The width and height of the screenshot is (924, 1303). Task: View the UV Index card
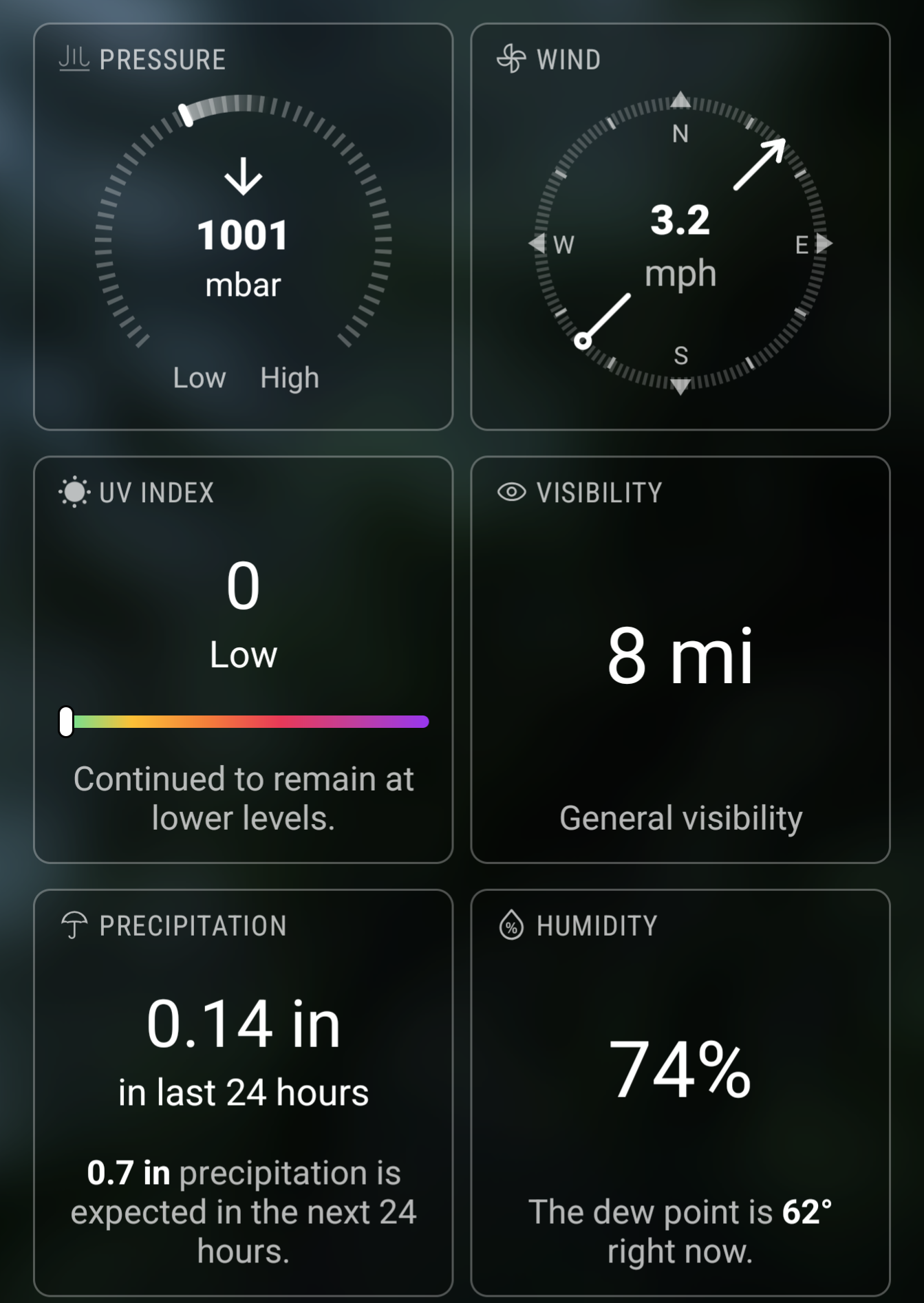point(243,659)
